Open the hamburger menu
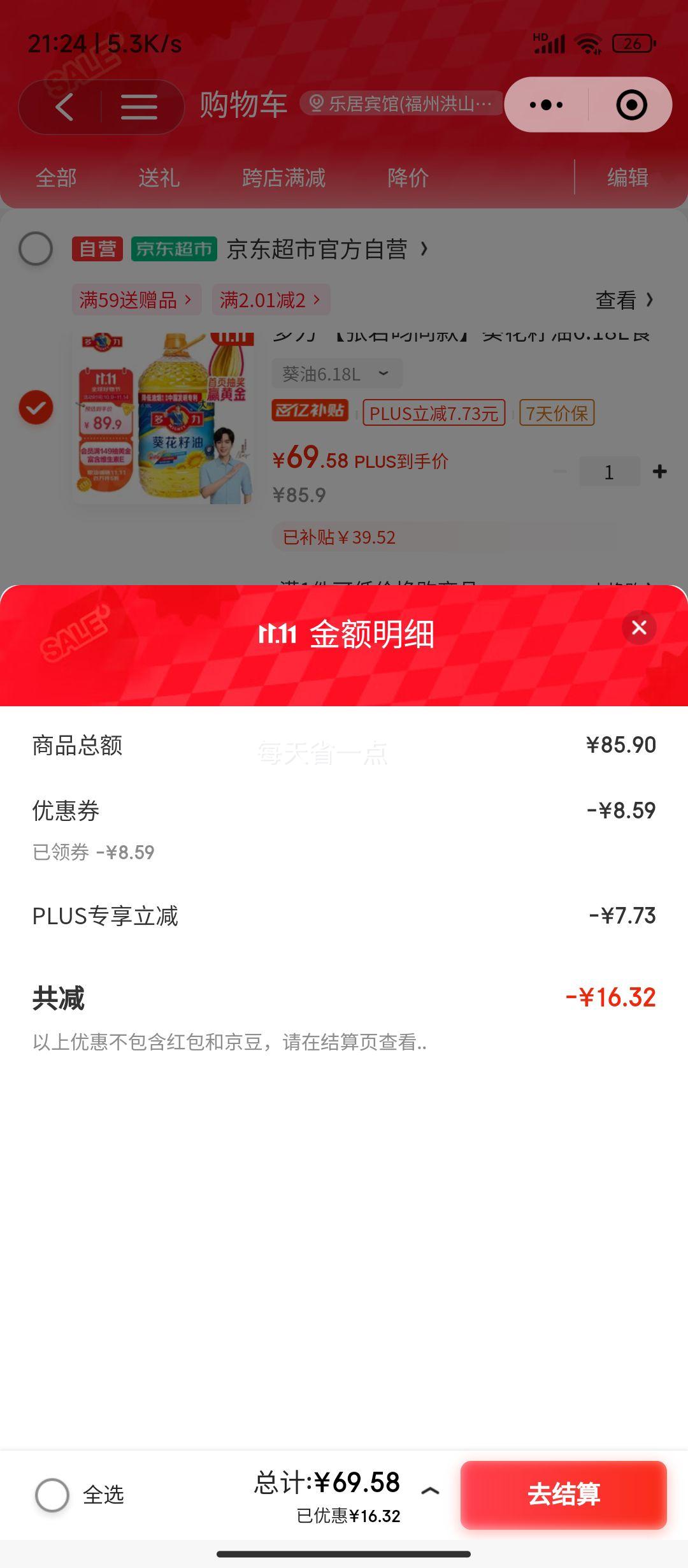This screenshot has width=688, height=1568. click(x=139, y=106)
